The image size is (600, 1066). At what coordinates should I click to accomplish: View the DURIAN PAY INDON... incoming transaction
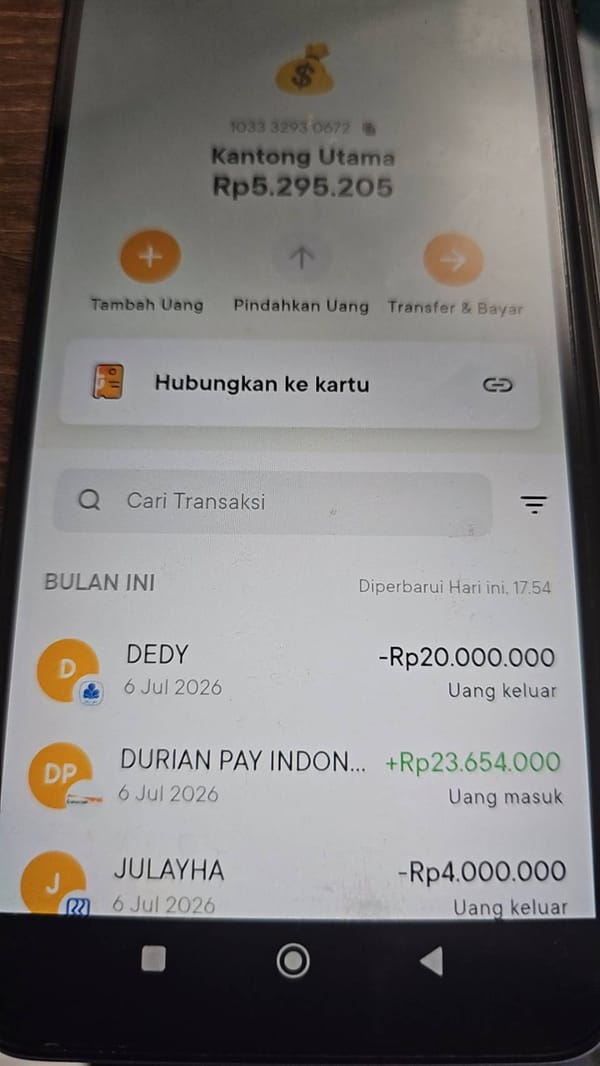point(296,776)
